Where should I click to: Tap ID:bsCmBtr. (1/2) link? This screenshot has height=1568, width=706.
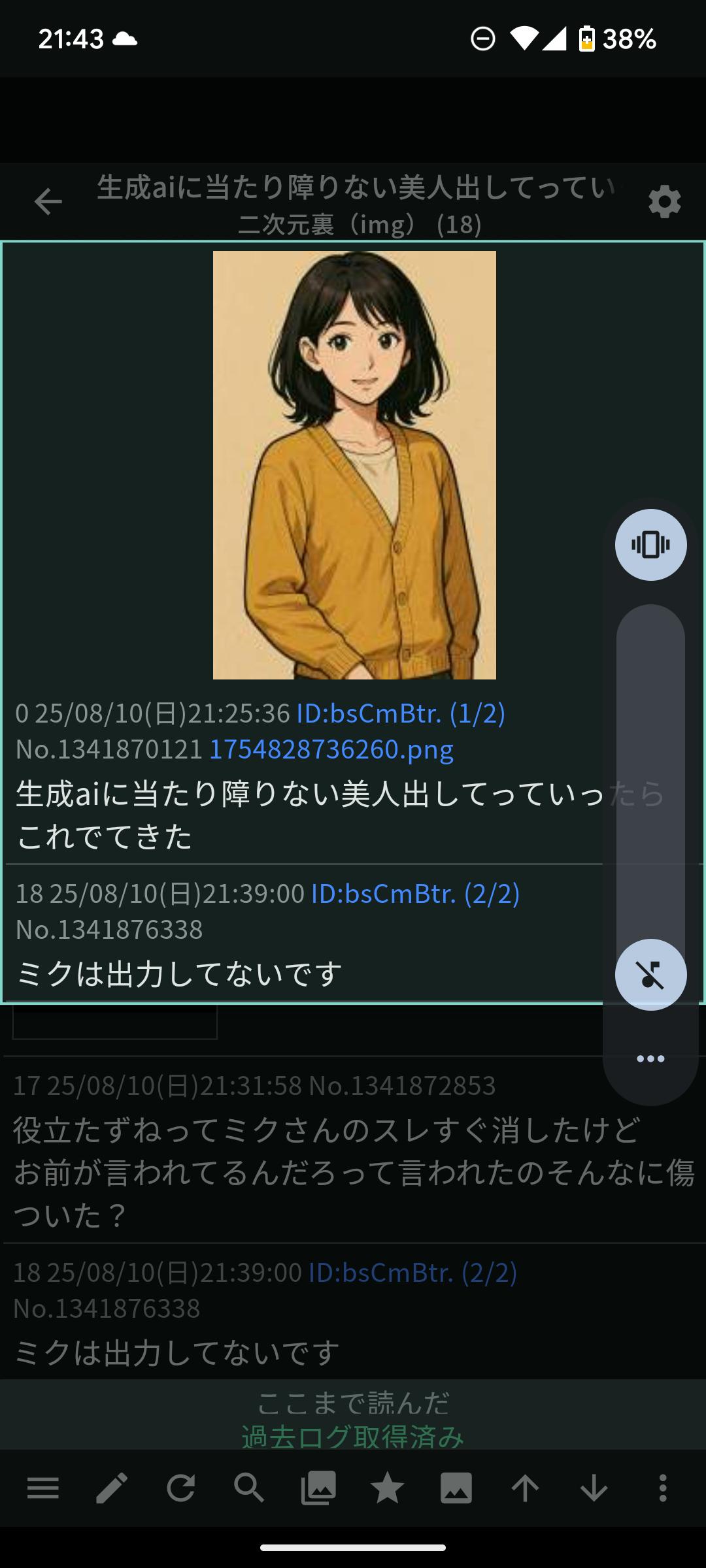click(401, 713)
